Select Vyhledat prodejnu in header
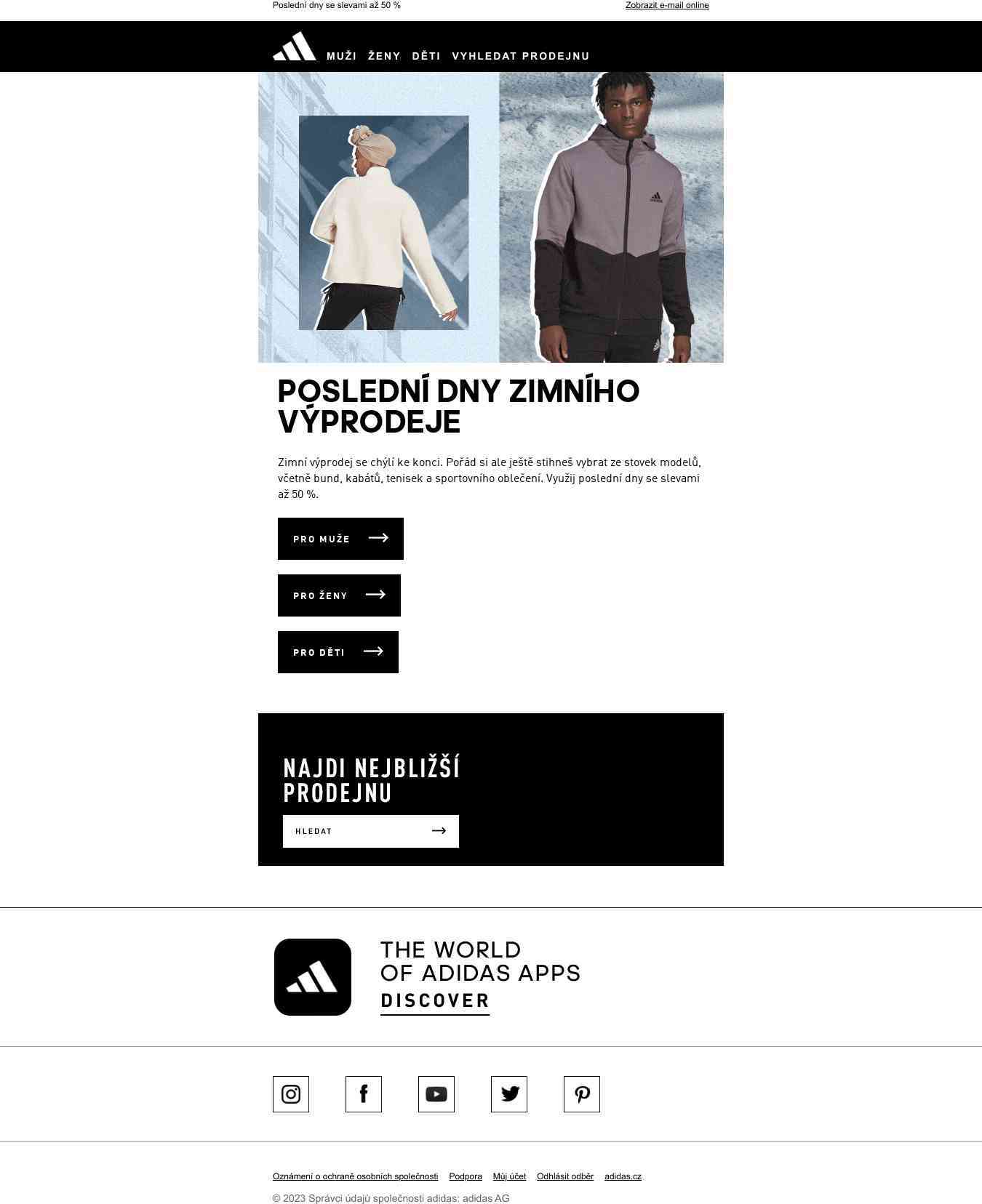This screenshot has width=982, height=1204. [x=520, y=56]
